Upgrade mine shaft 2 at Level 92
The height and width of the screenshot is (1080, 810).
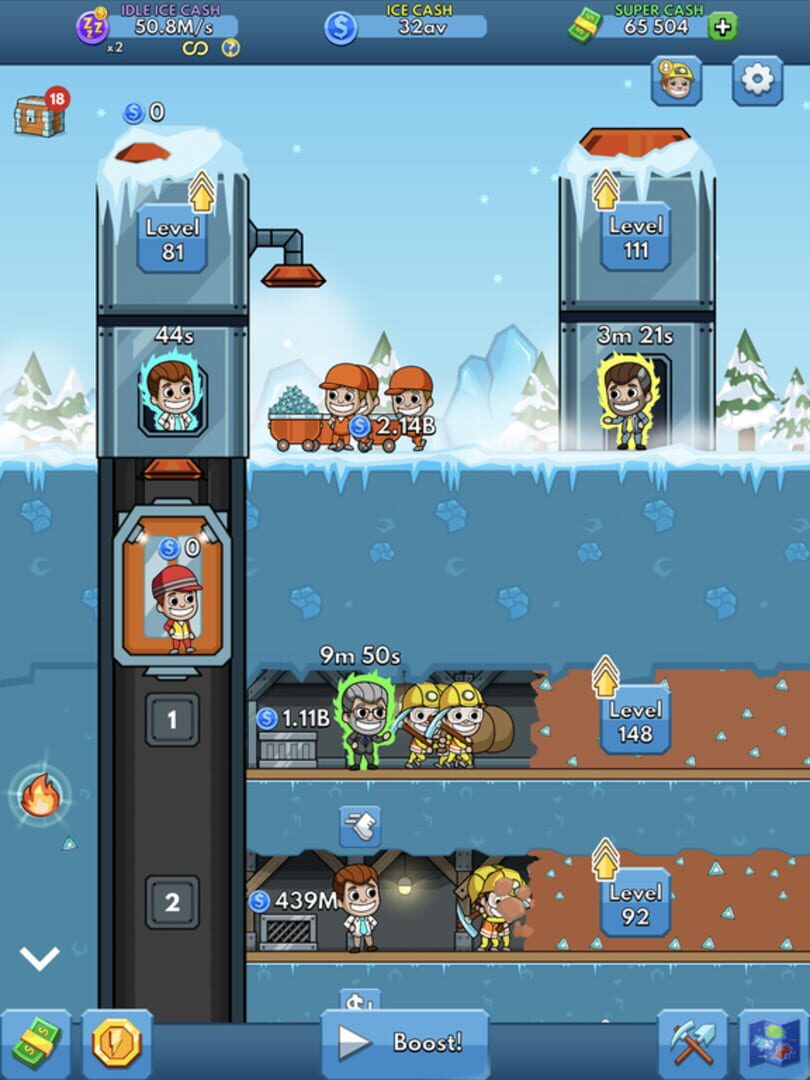635,904
